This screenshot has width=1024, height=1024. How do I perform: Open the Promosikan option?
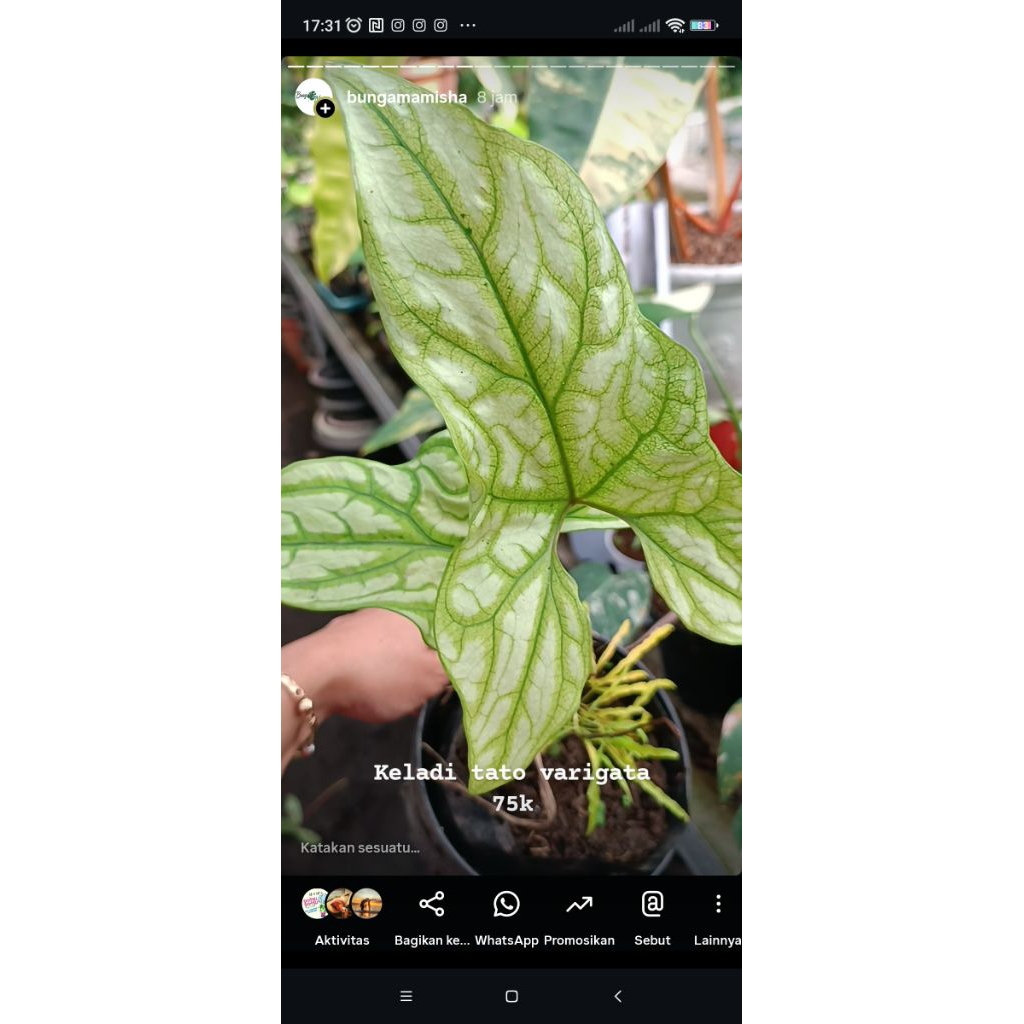[579, 905]
